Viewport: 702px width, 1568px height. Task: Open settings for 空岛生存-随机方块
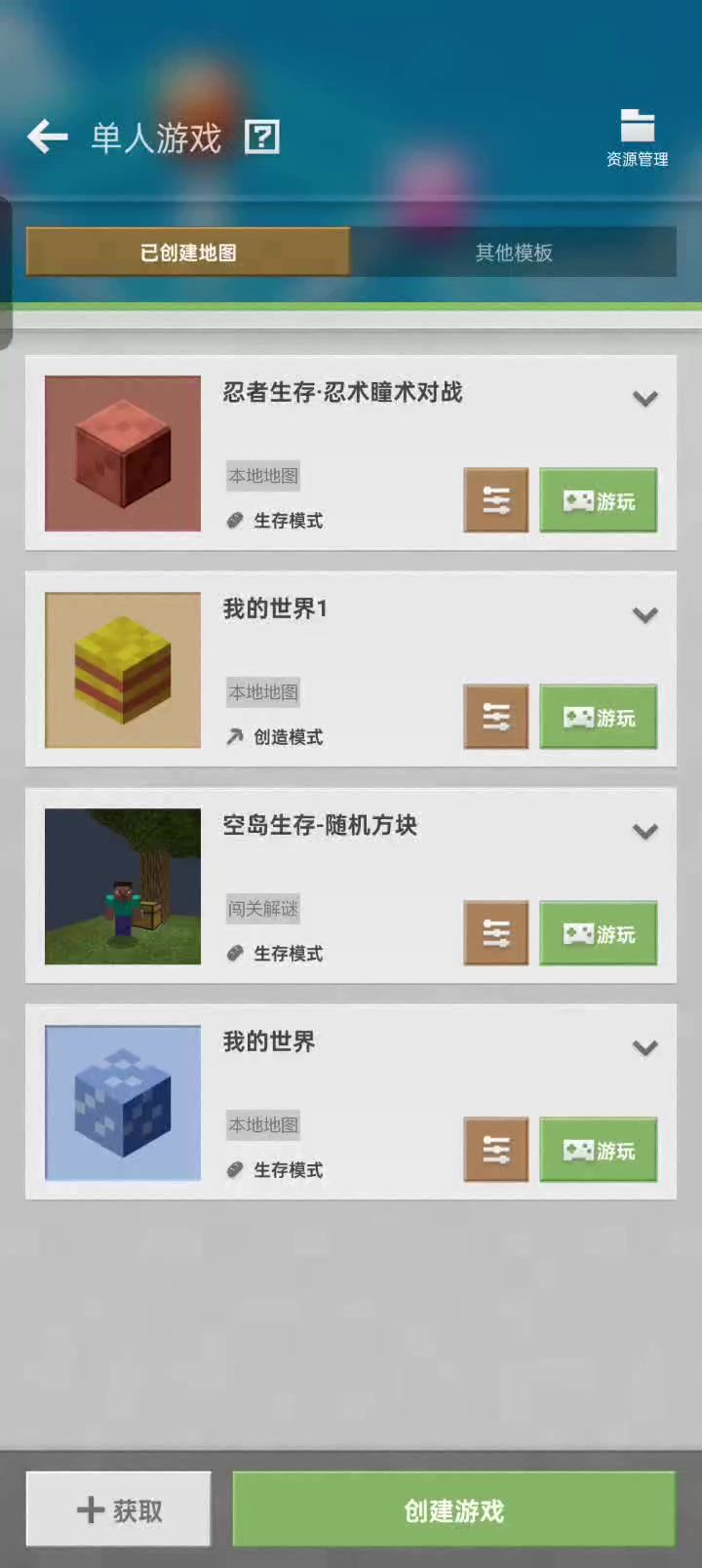point(496,934)
